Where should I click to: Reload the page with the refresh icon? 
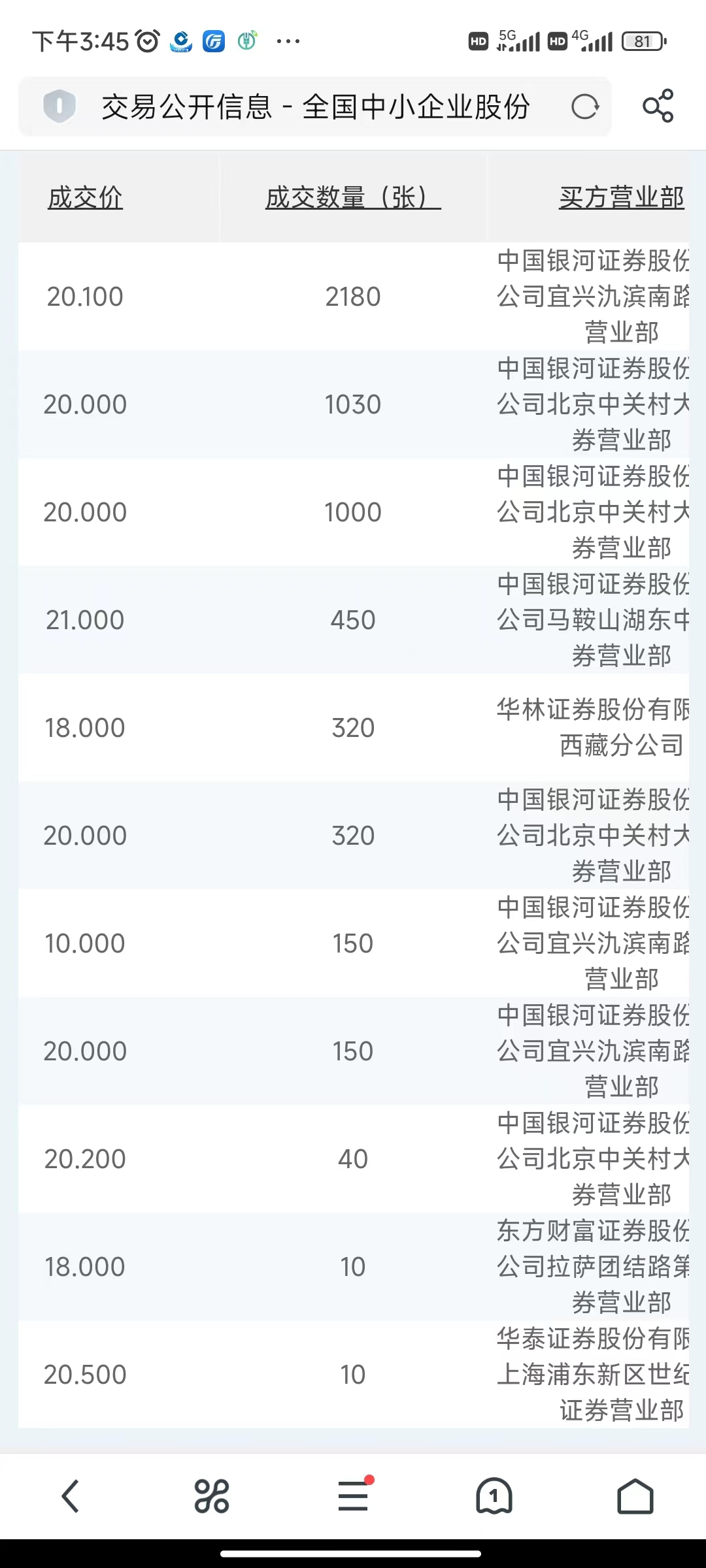[584, 107]
